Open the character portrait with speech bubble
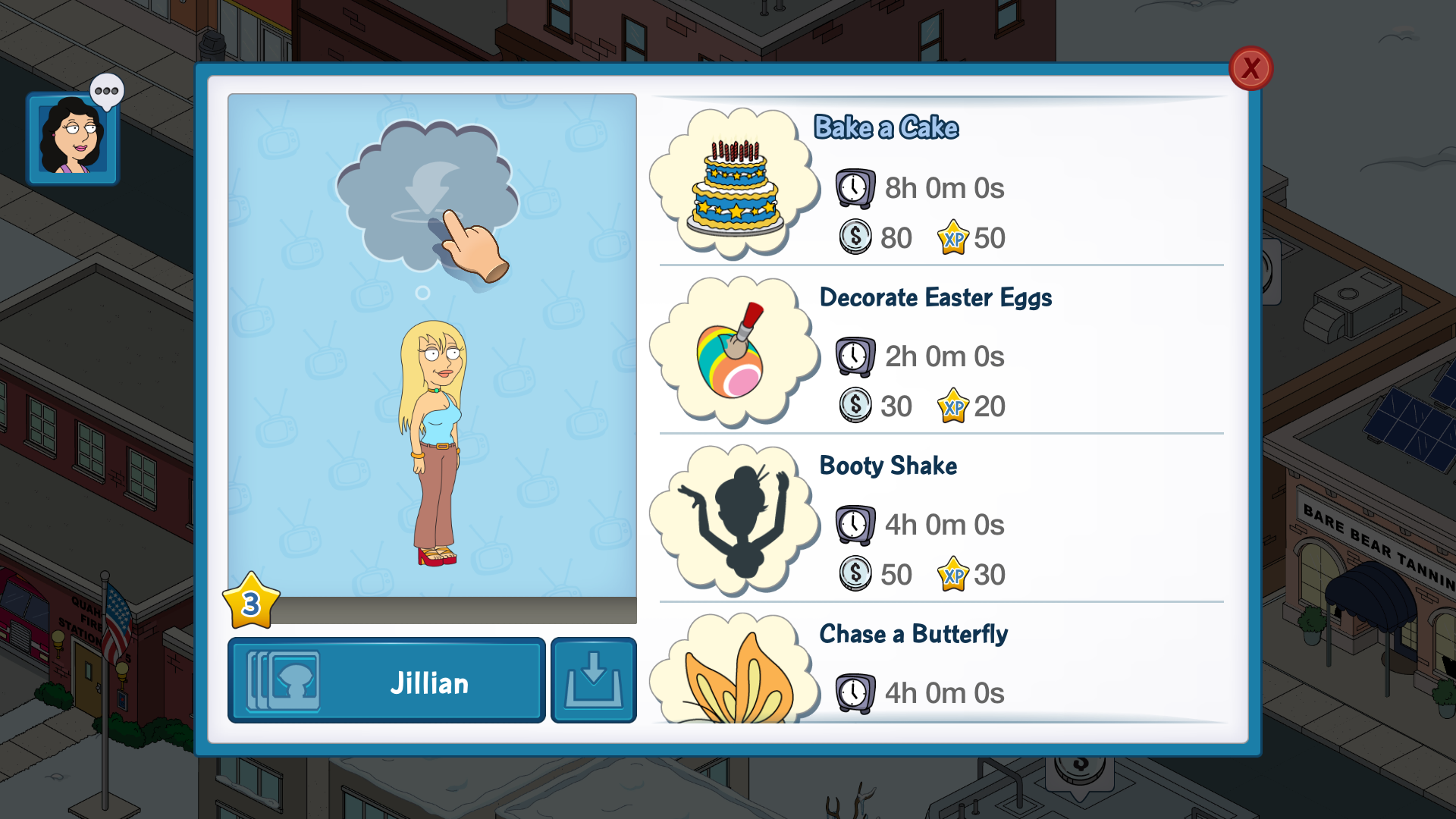The width and height of the screenshot is (1456, 819). coord(73,138)
